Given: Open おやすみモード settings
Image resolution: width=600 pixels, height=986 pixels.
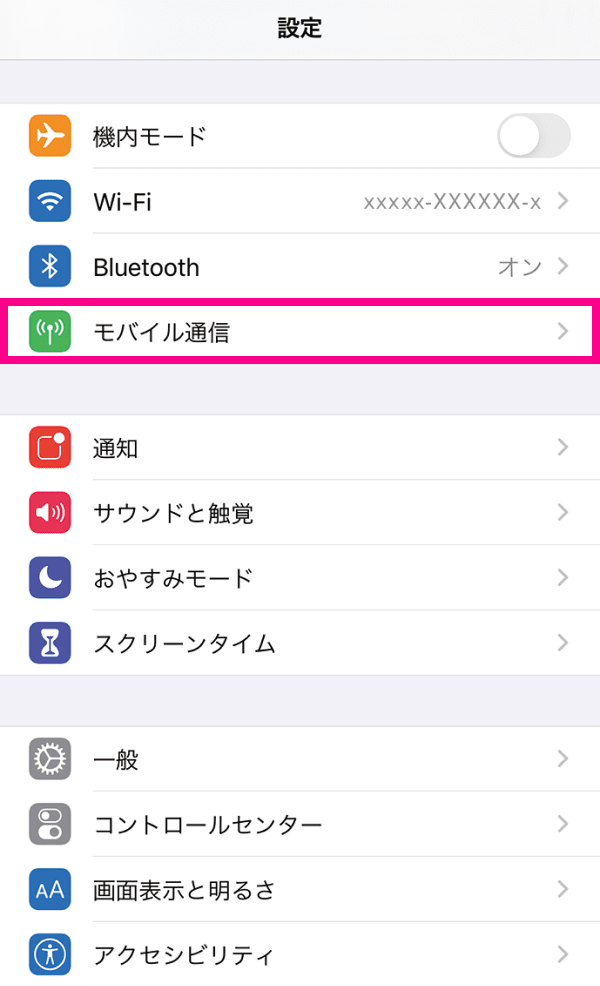Looking at the screenshot, I should (x=300, y=578).
